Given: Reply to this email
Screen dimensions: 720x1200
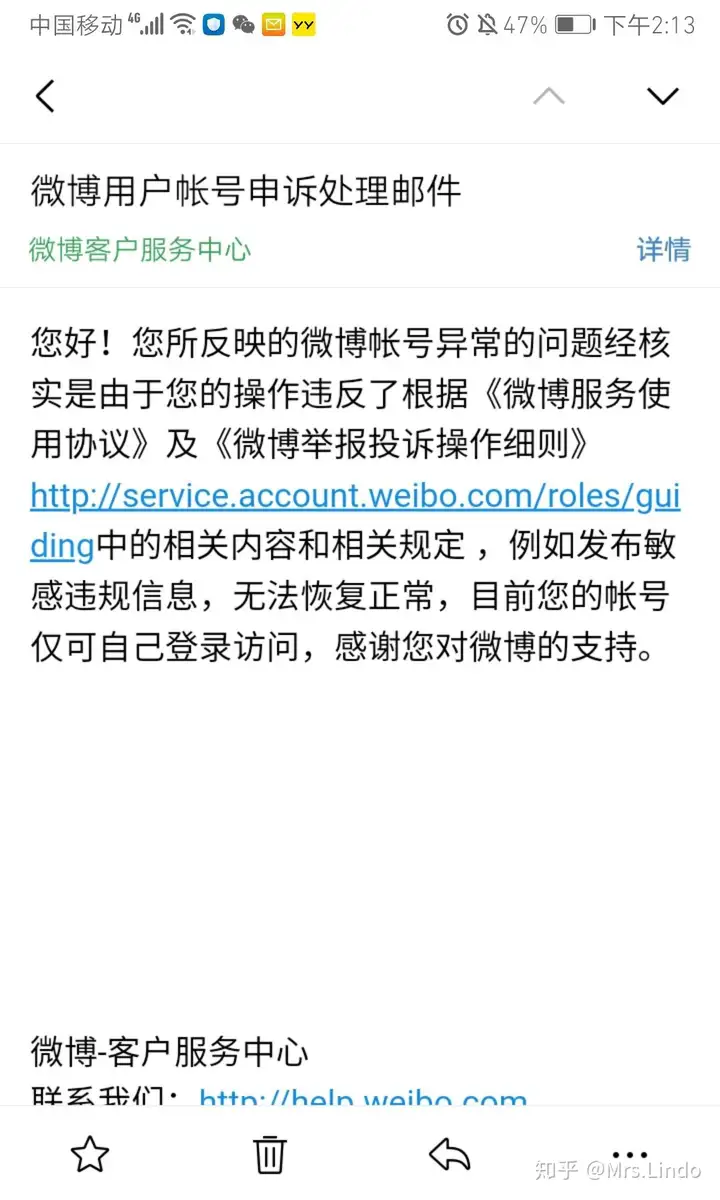Looking at the screenshot, I should coord(450,1155).
